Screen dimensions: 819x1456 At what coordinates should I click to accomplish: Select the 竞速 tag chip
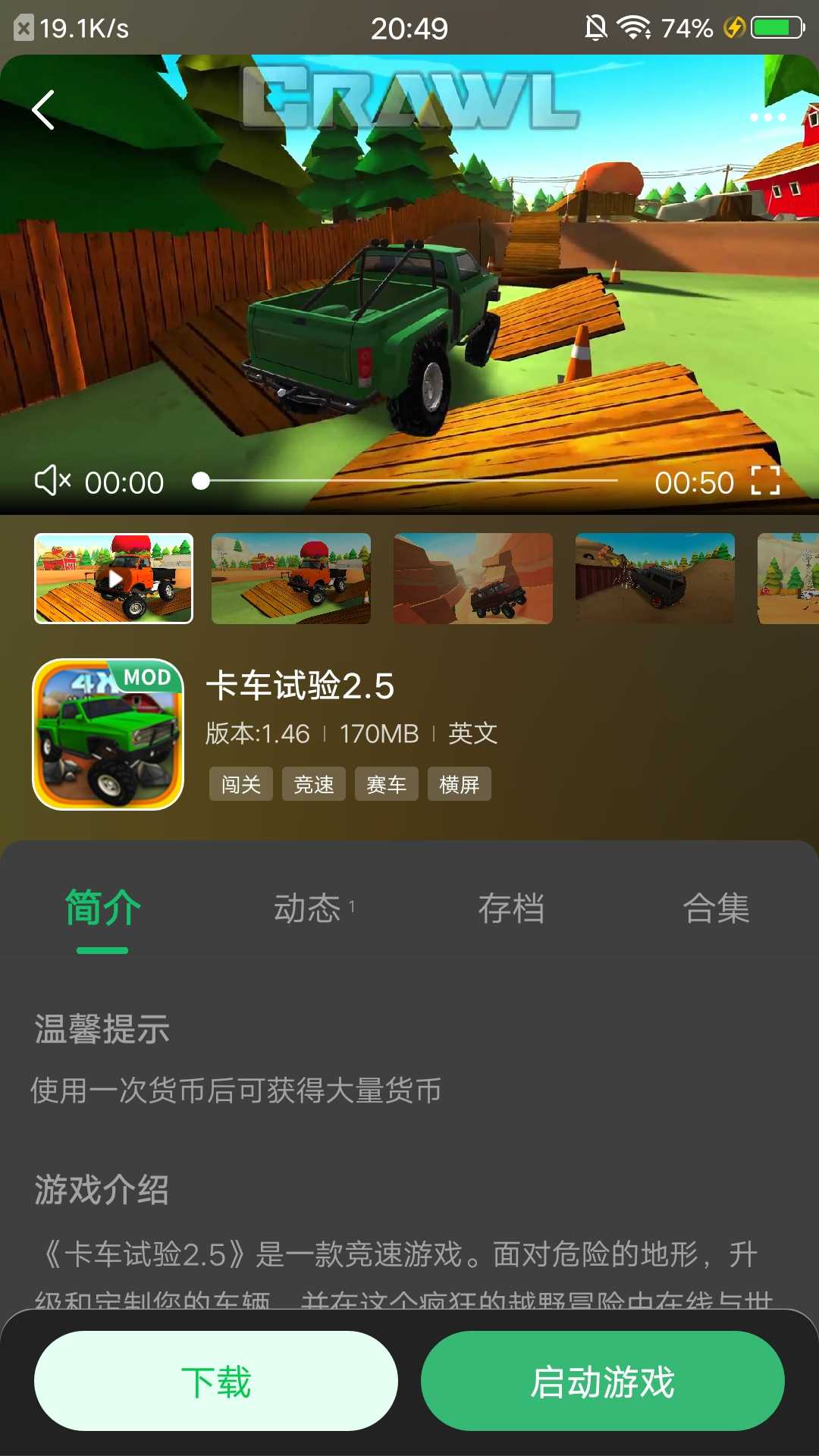click(x=314, y=784)
